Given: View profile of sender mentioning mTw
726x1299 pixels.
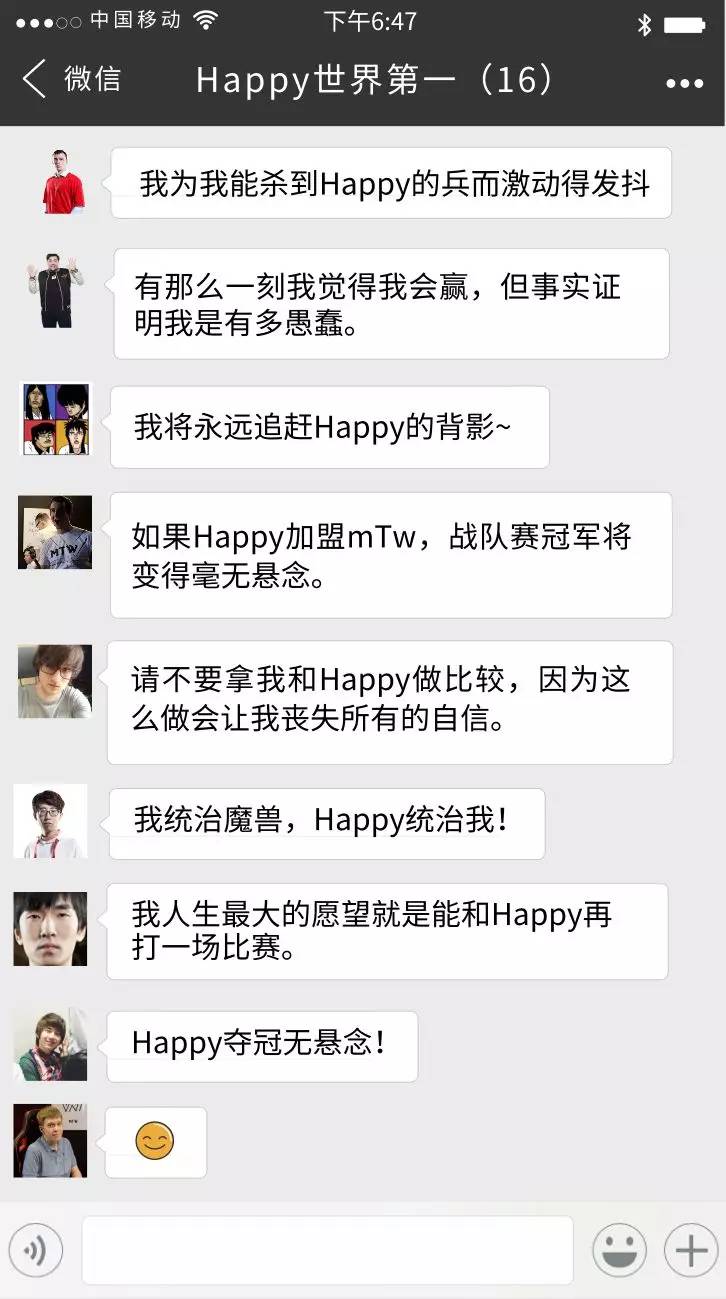Looking at the screenshot, I should [54, 532].
